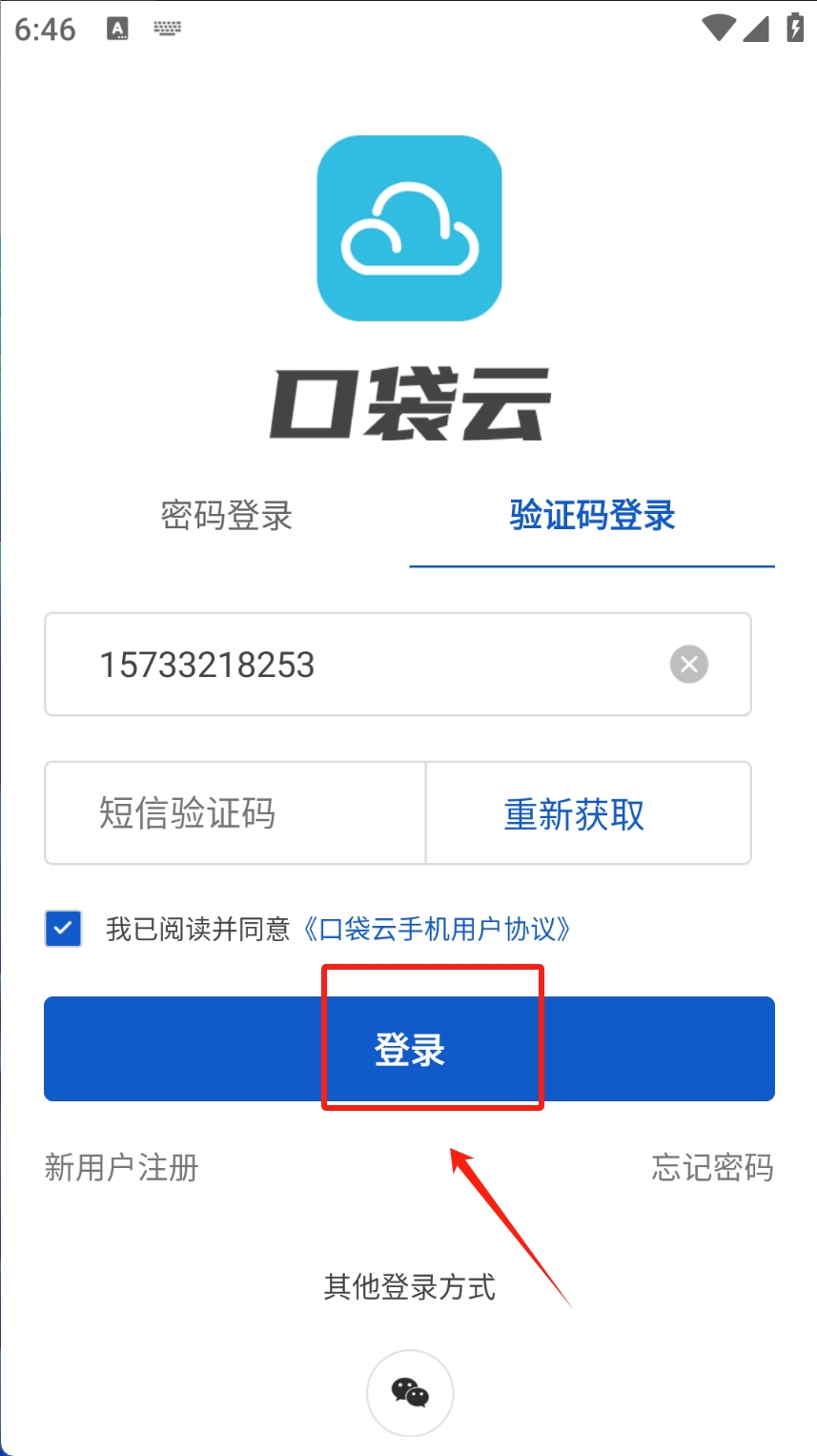
Task: Open the 口袋云手机用户协议 link
Action: [437, 929]
